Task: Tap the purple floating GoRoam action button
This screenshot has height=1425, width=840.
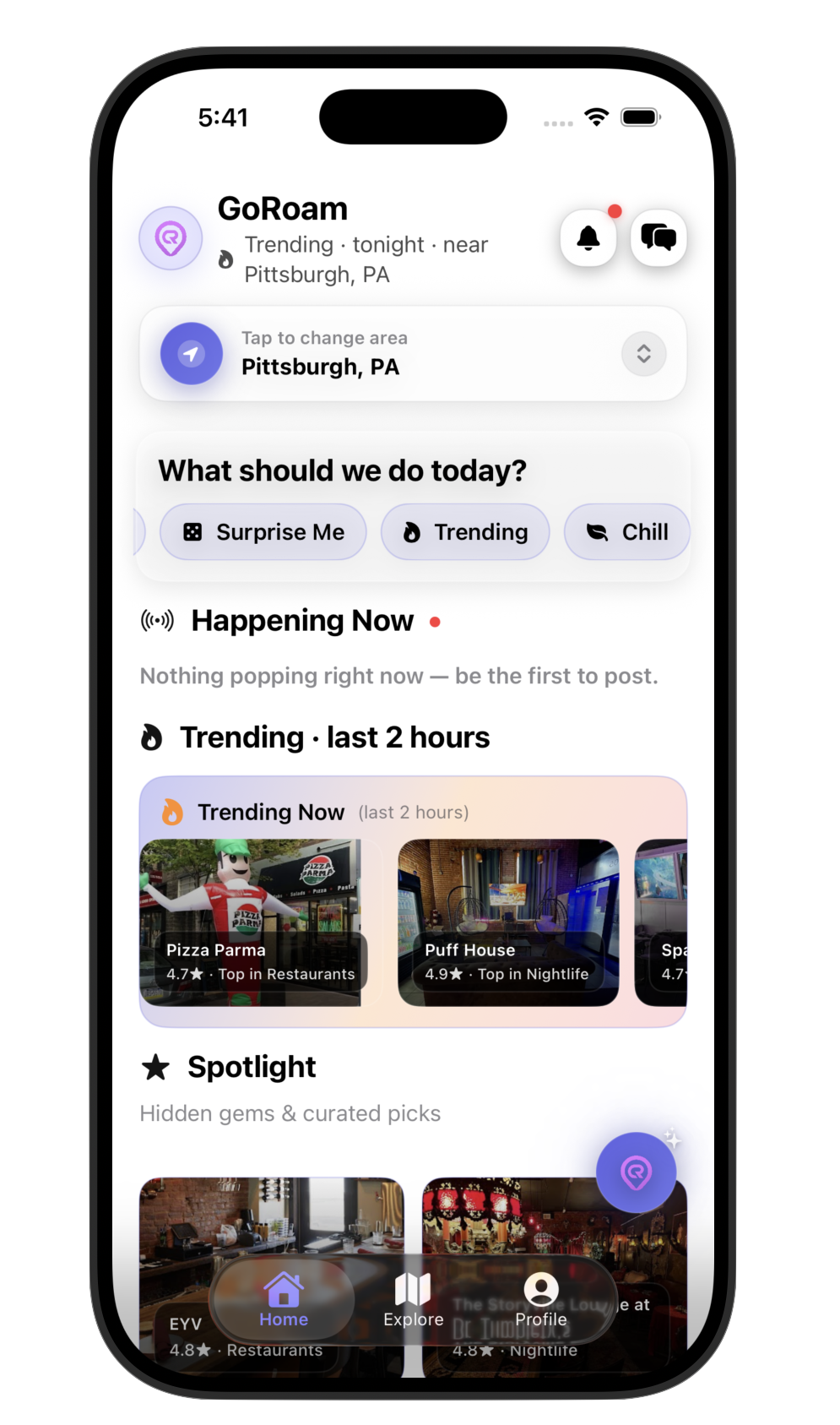Action: [x=637, y=1172]
